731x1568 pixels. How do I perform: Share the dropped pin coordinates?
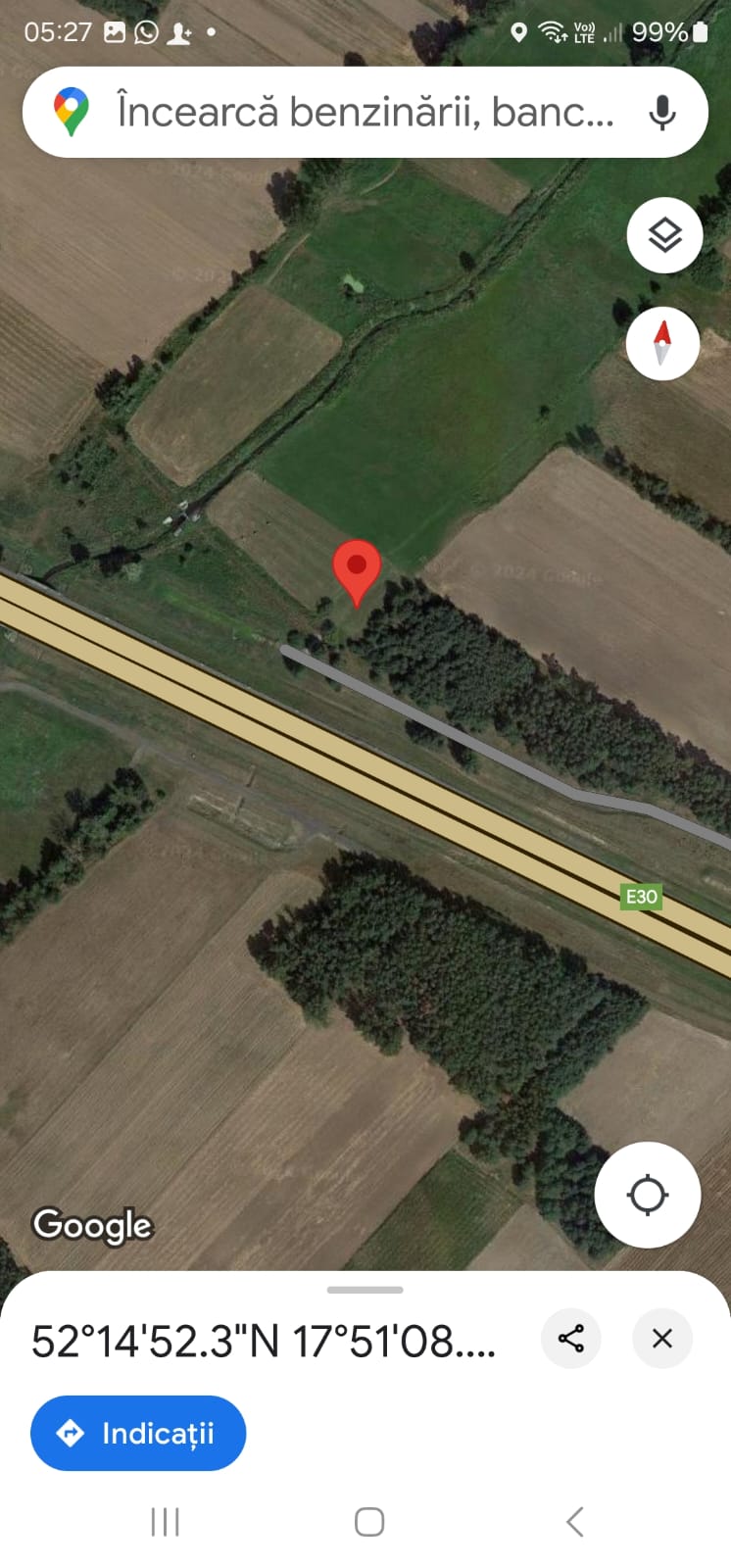click(x=570, y=1339)
